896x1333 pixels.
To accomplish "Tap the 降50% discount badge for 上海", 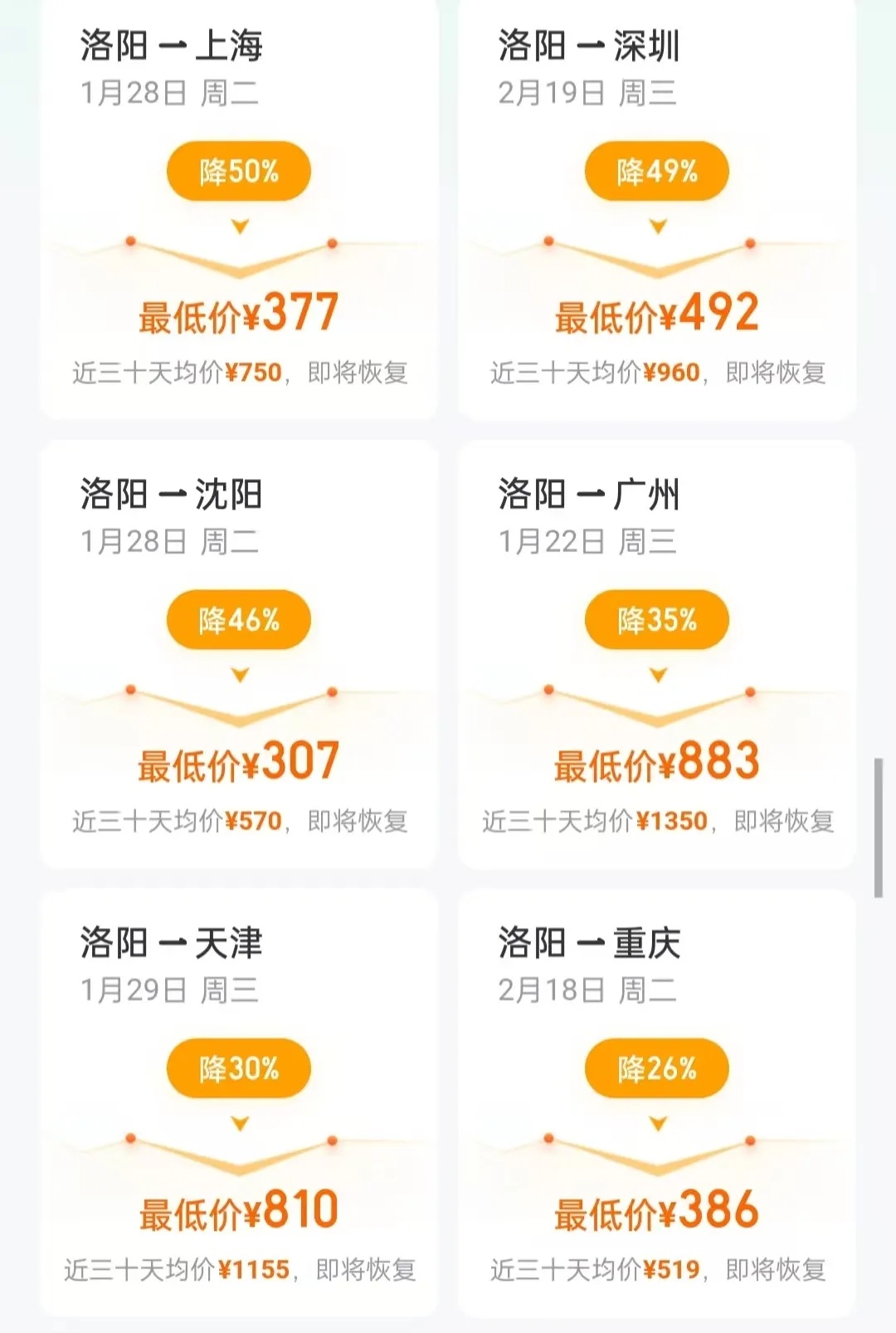I will pos(239,170).
